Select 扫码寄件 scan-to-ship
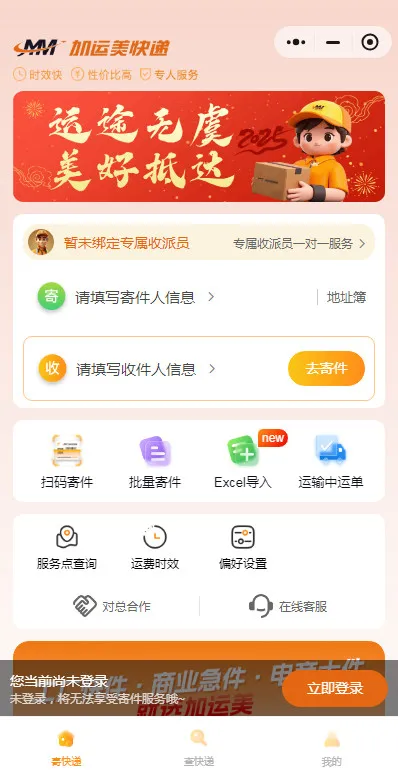398x772 pixels. point(67,462)
